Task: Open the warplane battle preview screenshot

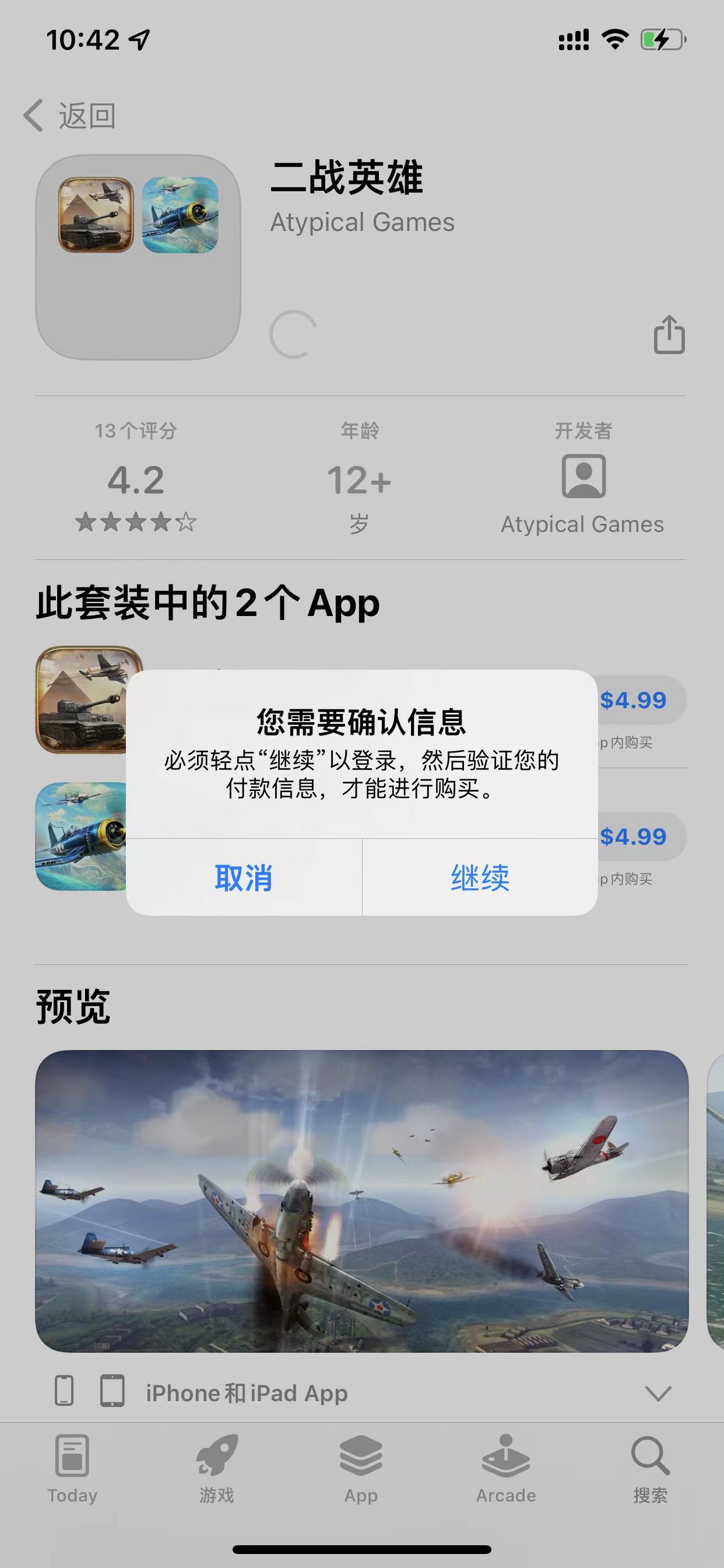Action: coord(361,1200)
